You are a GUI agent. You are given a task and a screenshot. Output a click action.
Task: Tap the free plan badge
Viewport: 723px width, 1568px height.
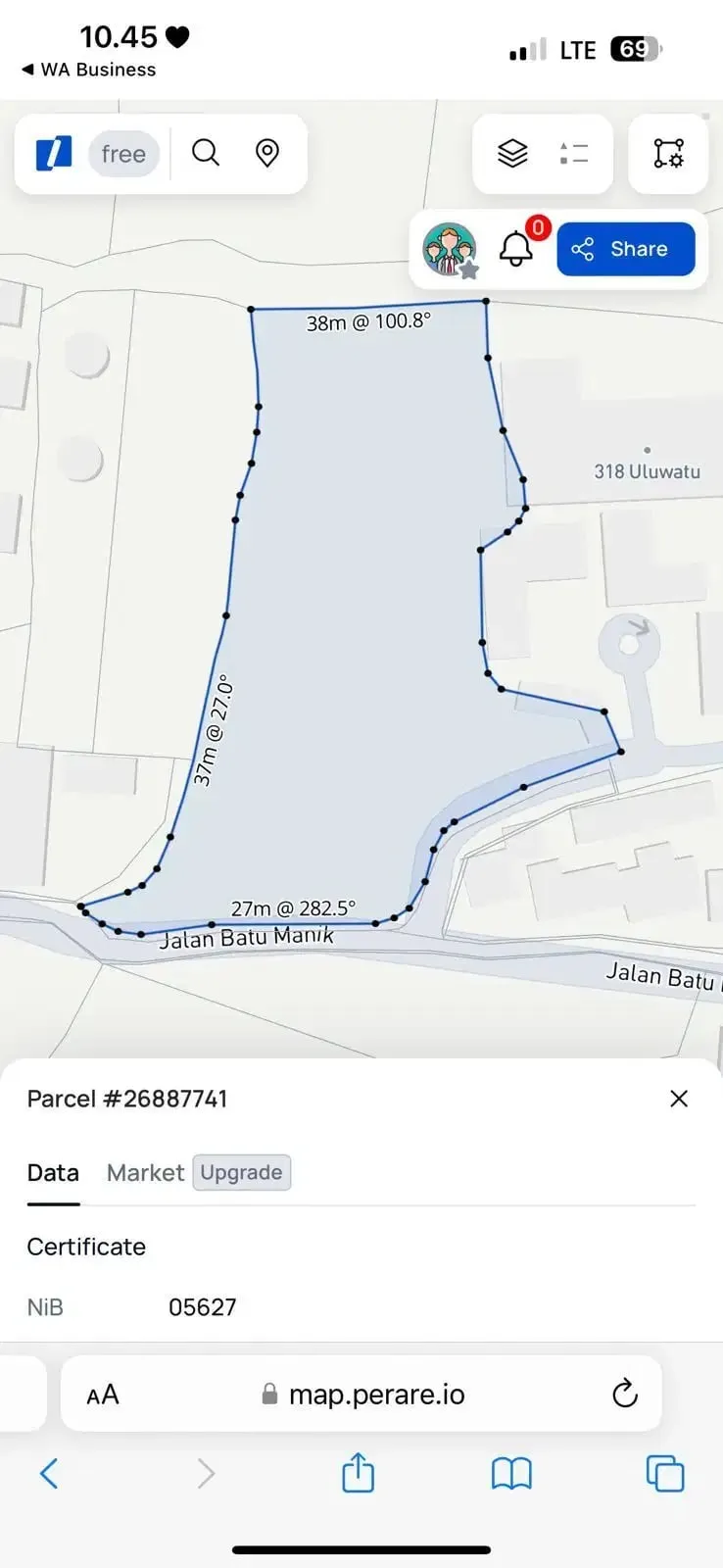[x=123, y=154]
